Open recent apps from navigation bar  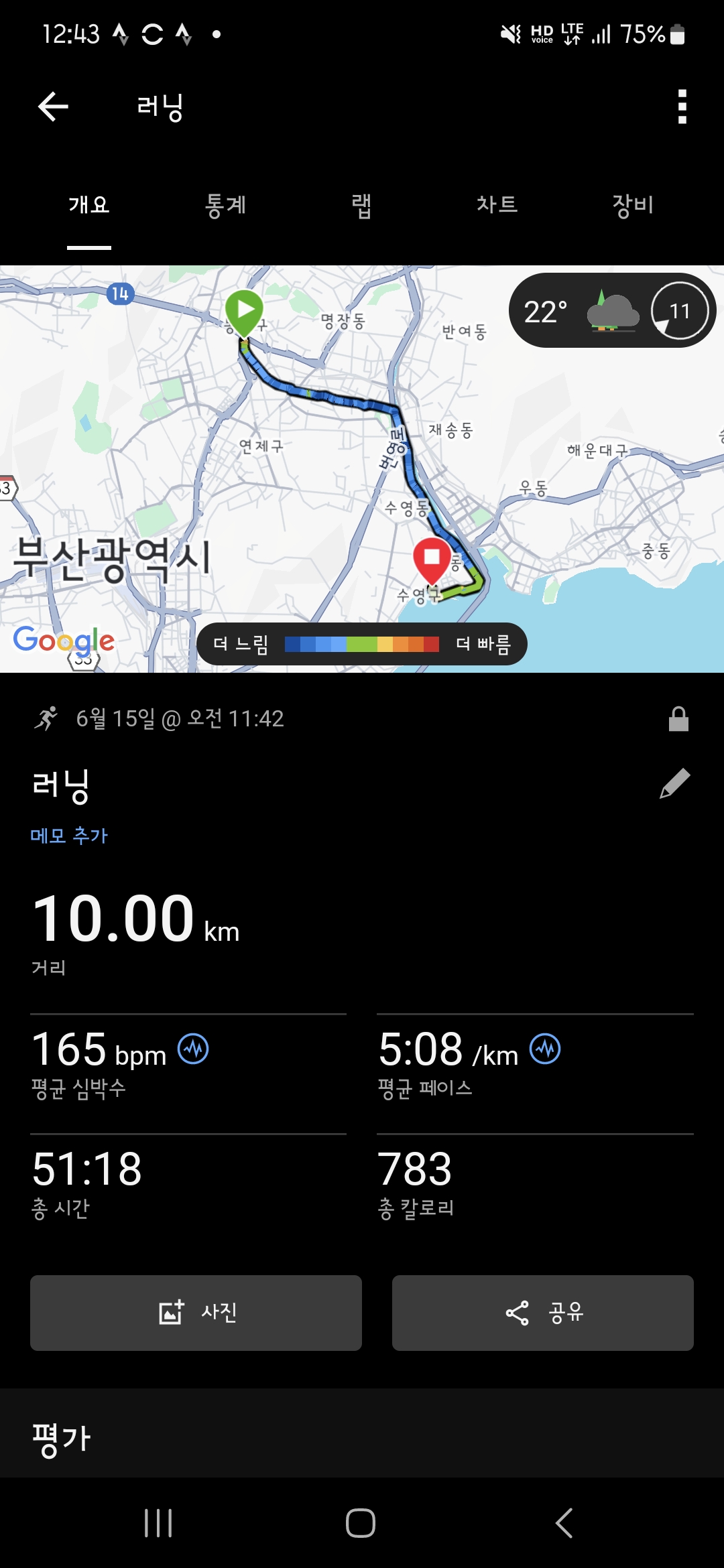click(159, 1523)
